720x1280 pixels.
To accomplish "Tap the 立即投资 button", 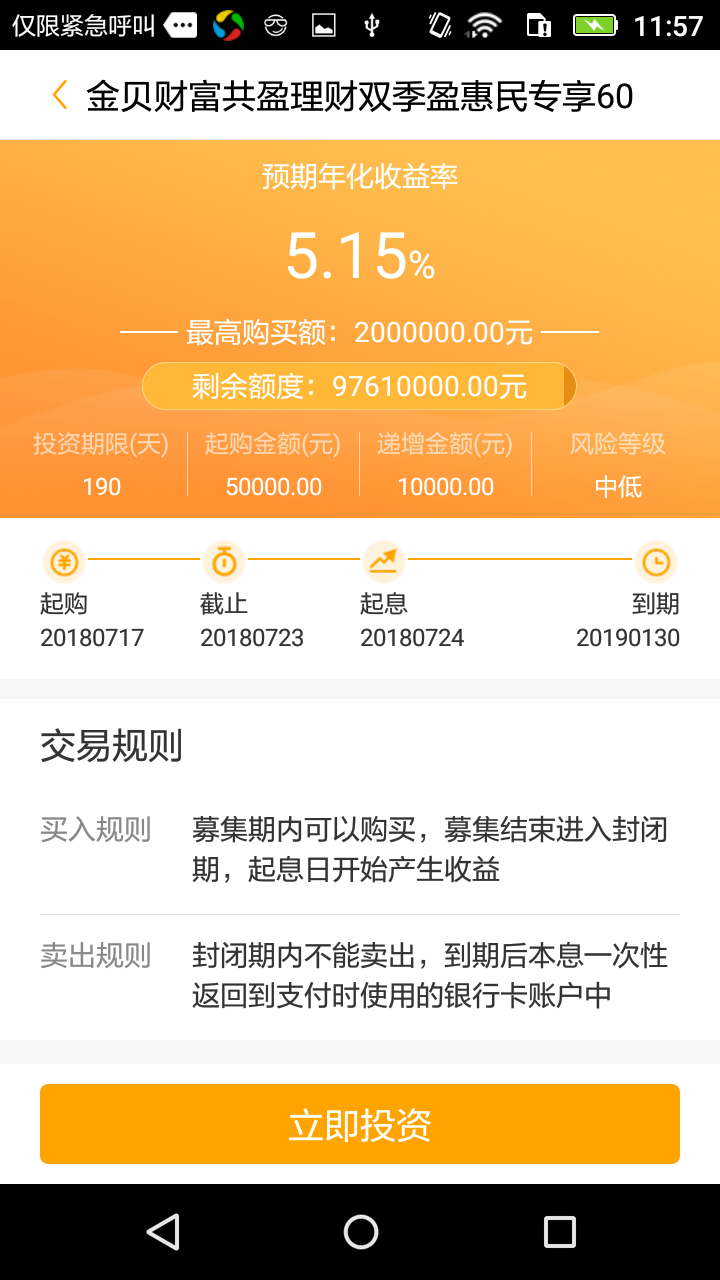I will (360, 1124).
